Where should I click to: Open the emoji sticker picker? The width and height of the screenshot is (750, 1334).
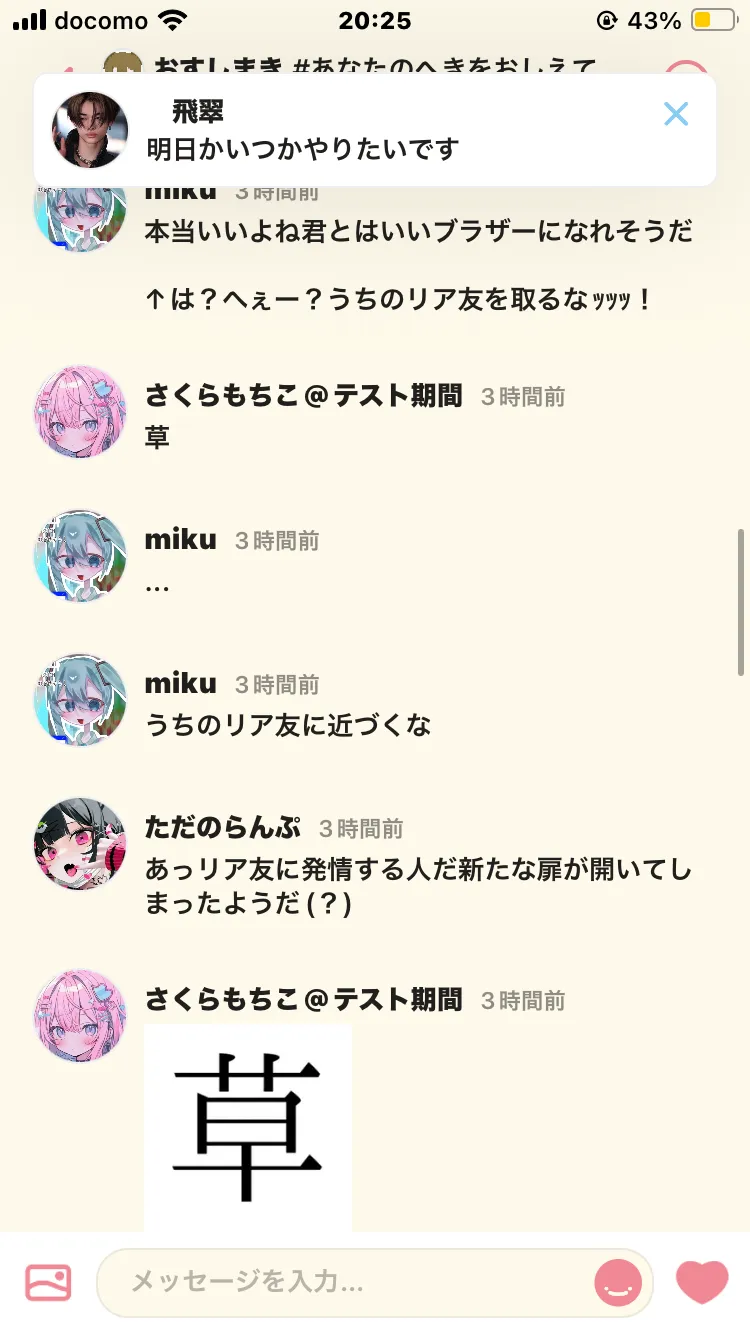click(x=618, y=1282)
